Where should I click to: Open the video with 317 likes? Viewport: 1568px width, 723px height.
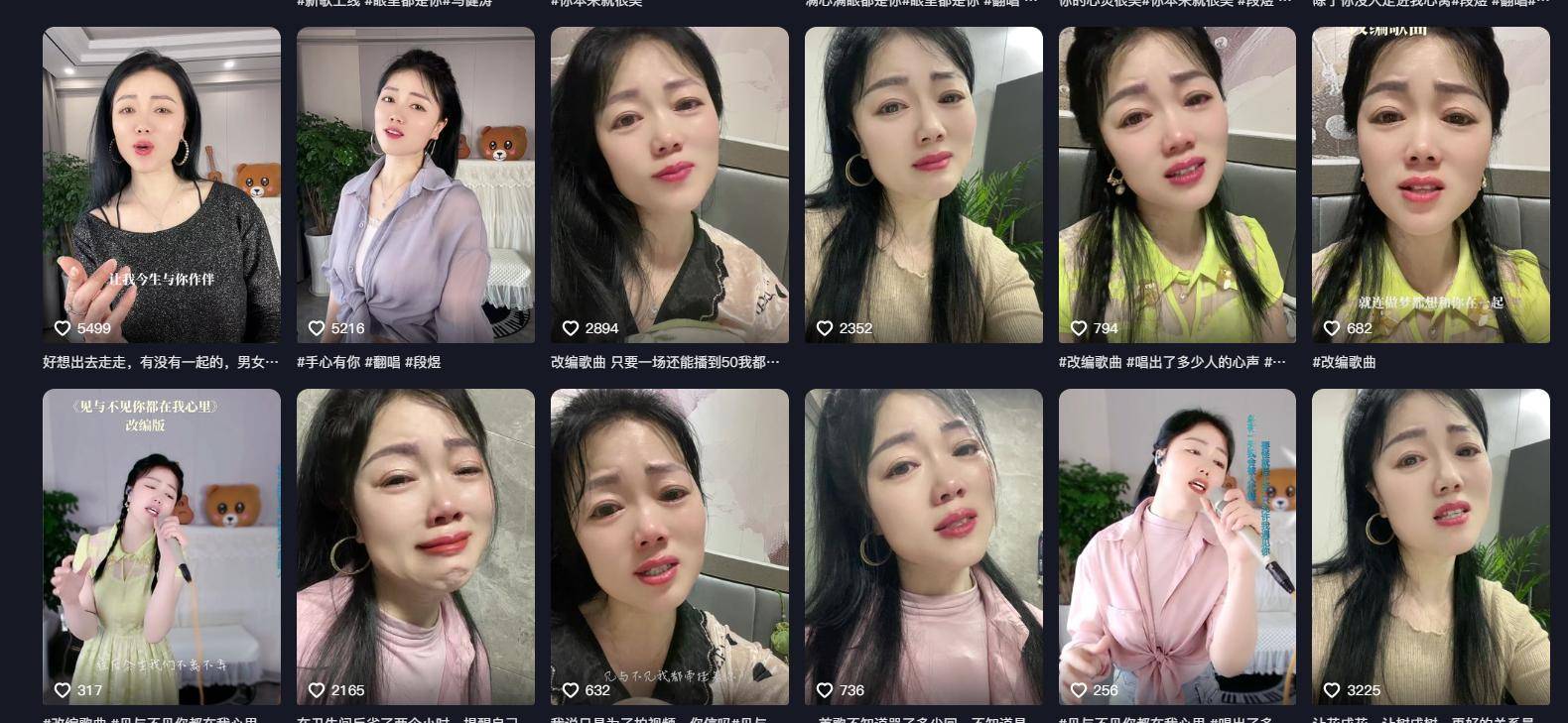(161, 546)
